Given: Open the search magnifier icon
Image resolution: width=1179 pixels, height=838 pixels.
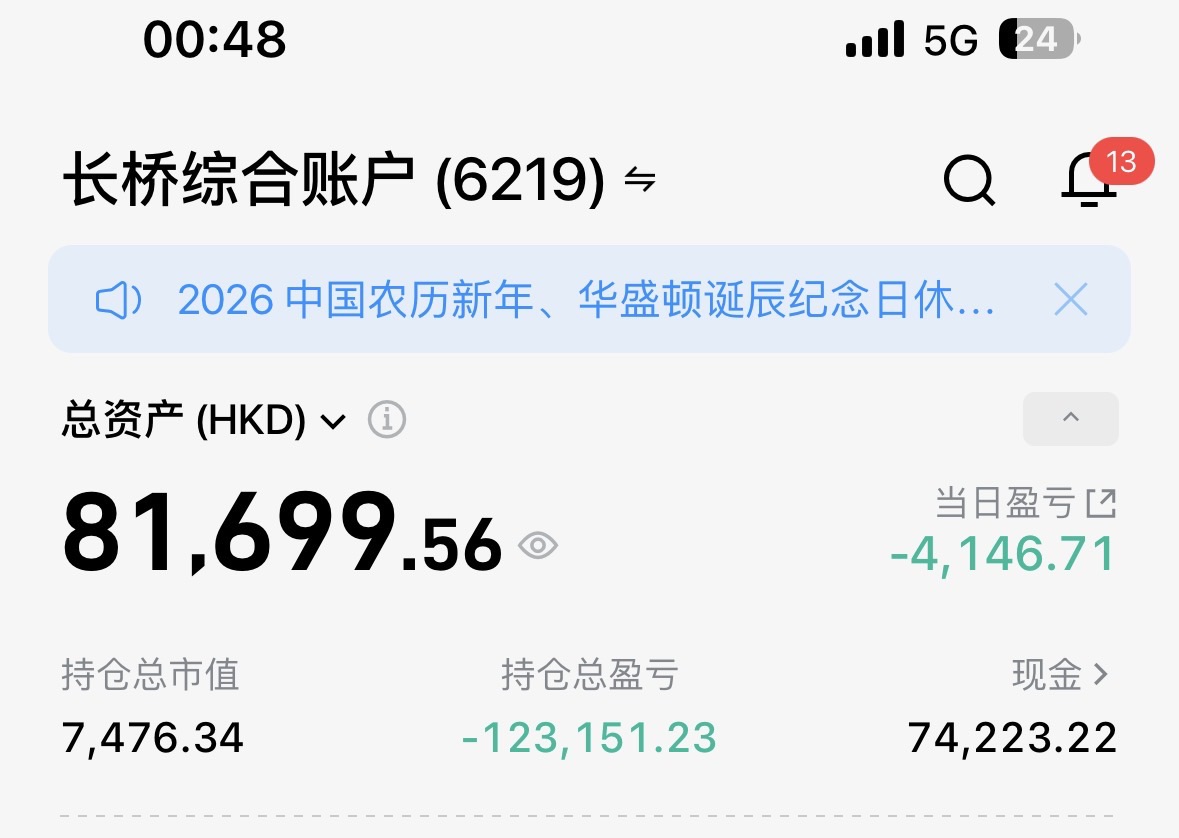Looking at the screenshot, I should point(969,181).
